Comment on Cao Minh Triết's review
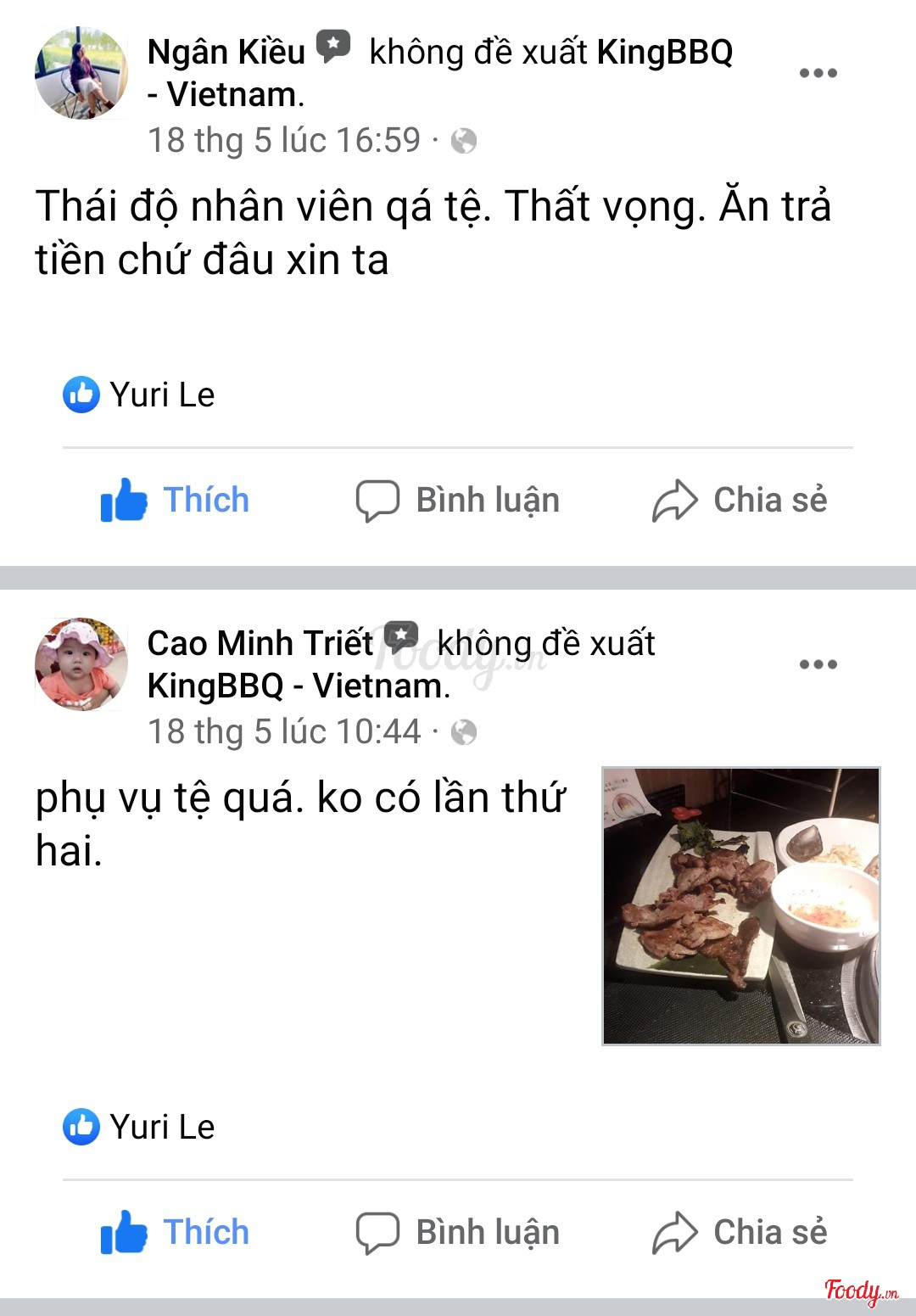916x1316 pixels. click(x=458, y=1232)
